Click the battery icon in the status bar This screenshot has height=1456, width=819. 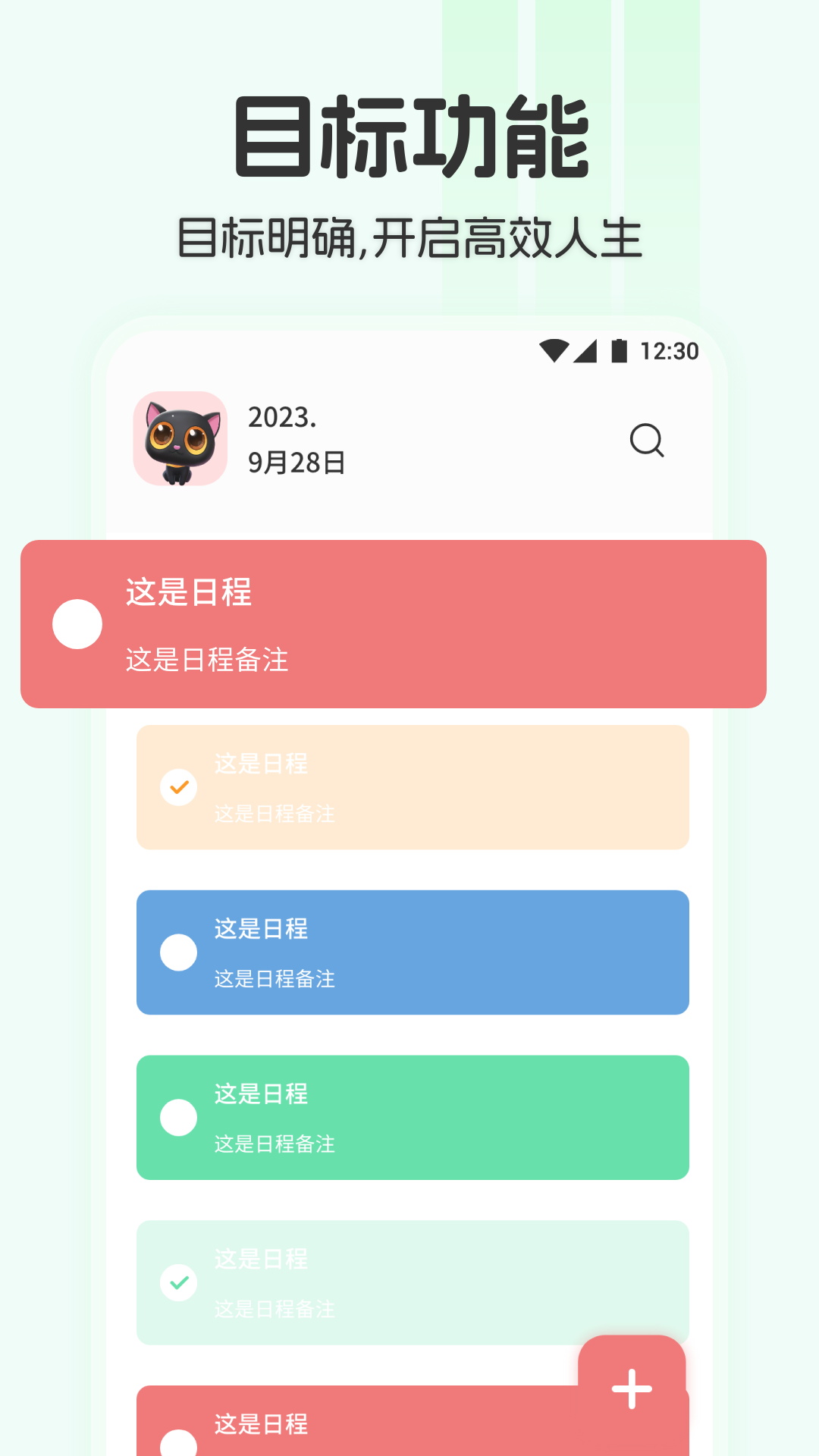click(x=618, y=349)
